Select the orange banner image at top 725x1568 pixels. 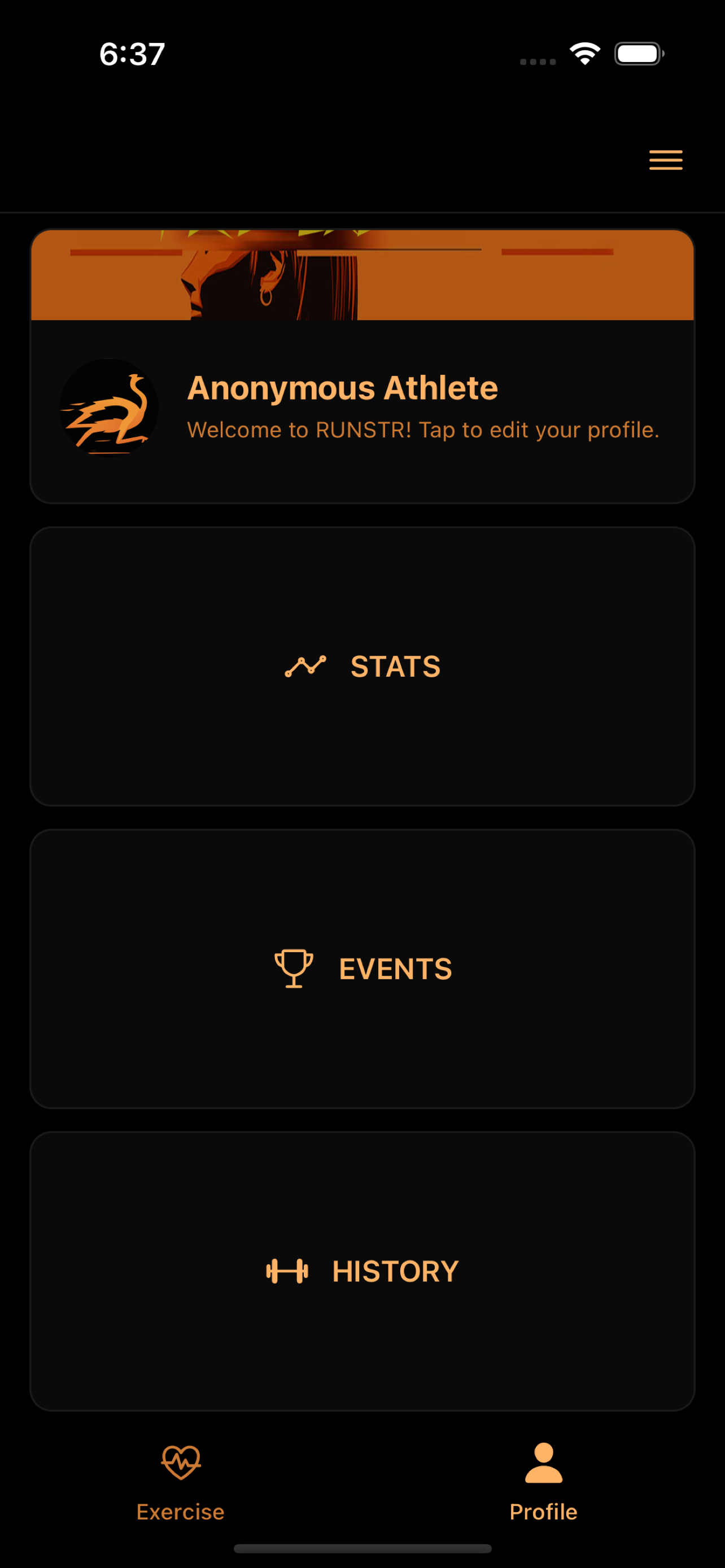[x=362, y=275]
